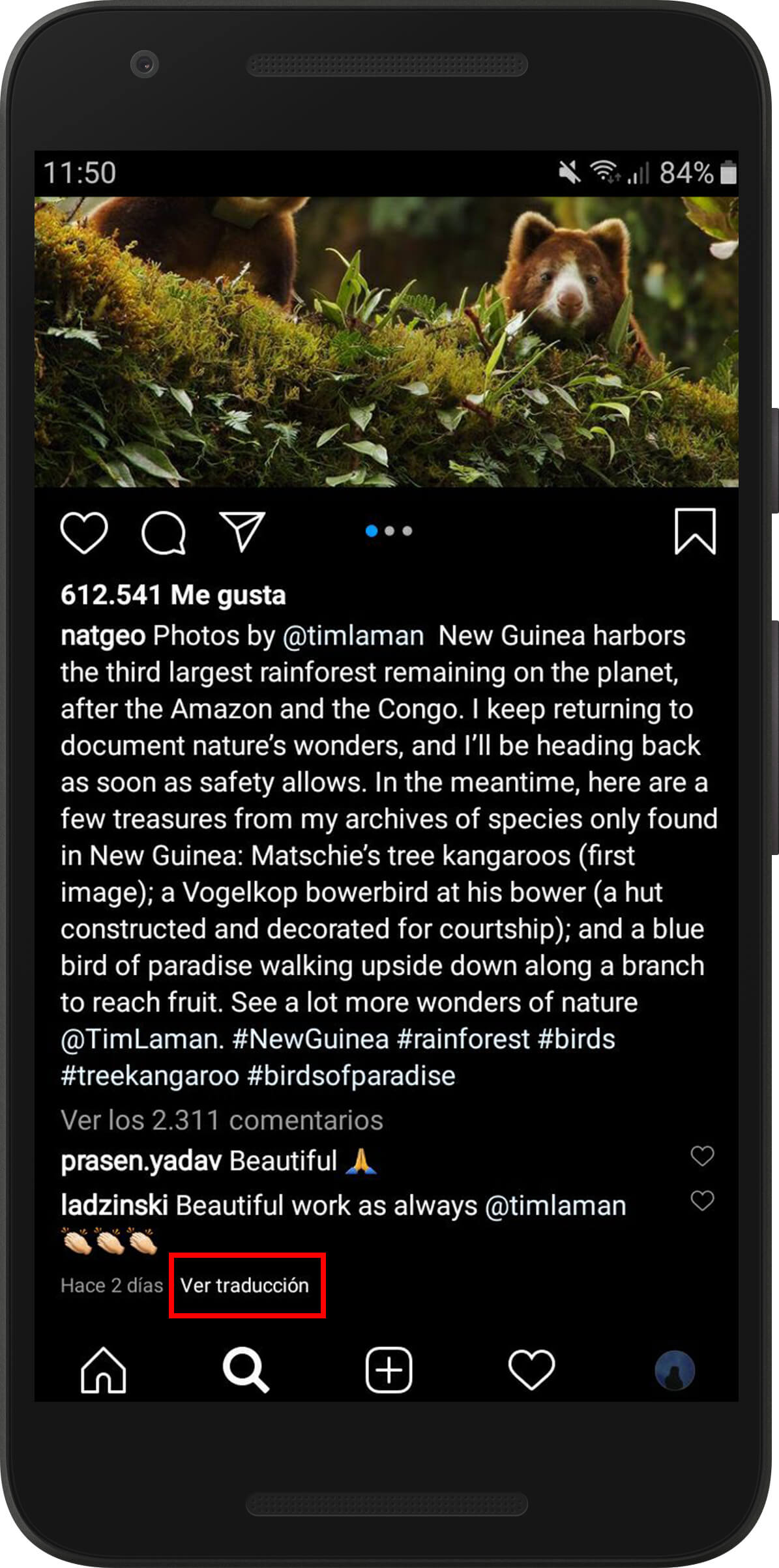The width and height of the screenshot is (779, 1568).
Task: Open natgeo profile from caption
Action: 102,635
